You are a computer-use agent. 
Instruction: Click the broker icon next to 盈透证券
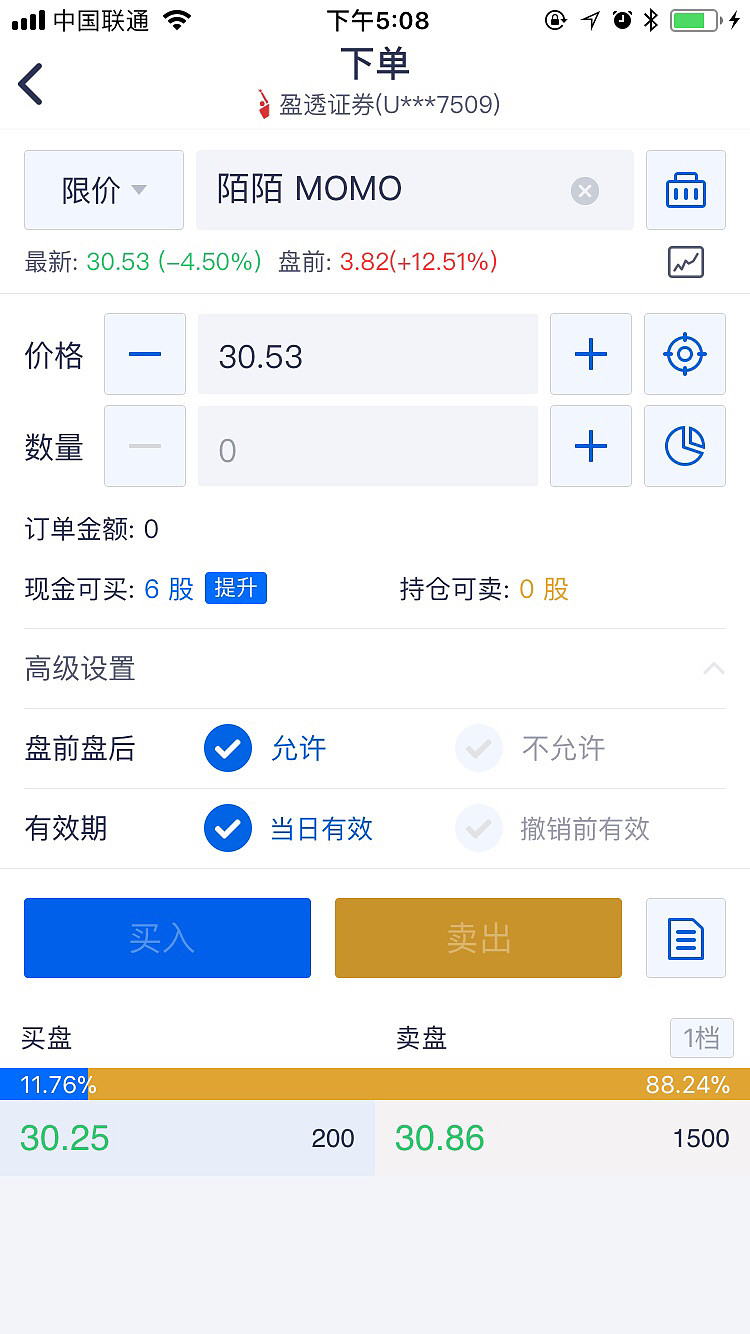tap(262, 103)
